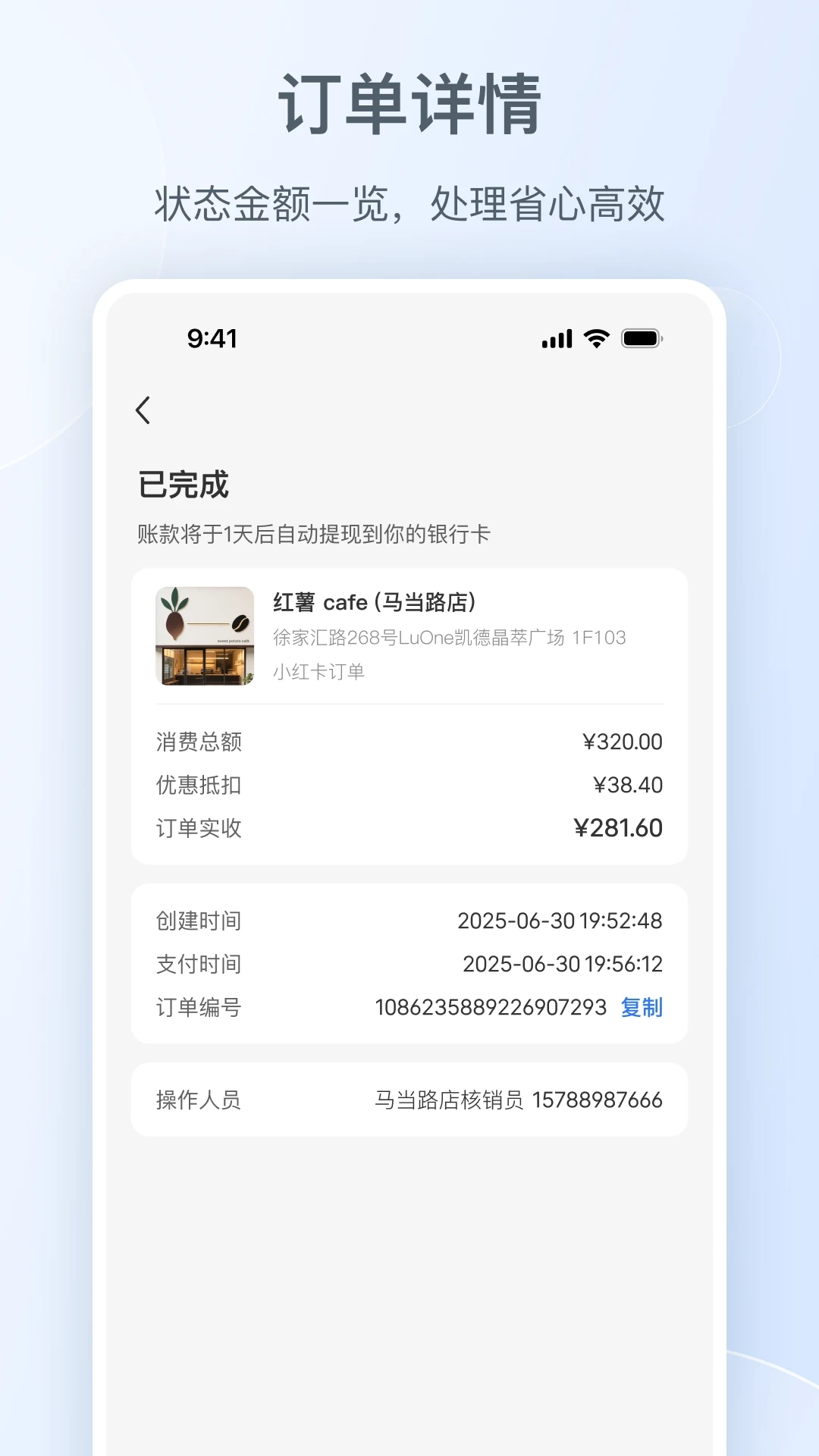This screenshot has height=1456, width=819.
Task: Tap the 订单实收 amount ¥281.60
Action: (x=619, y=828)
